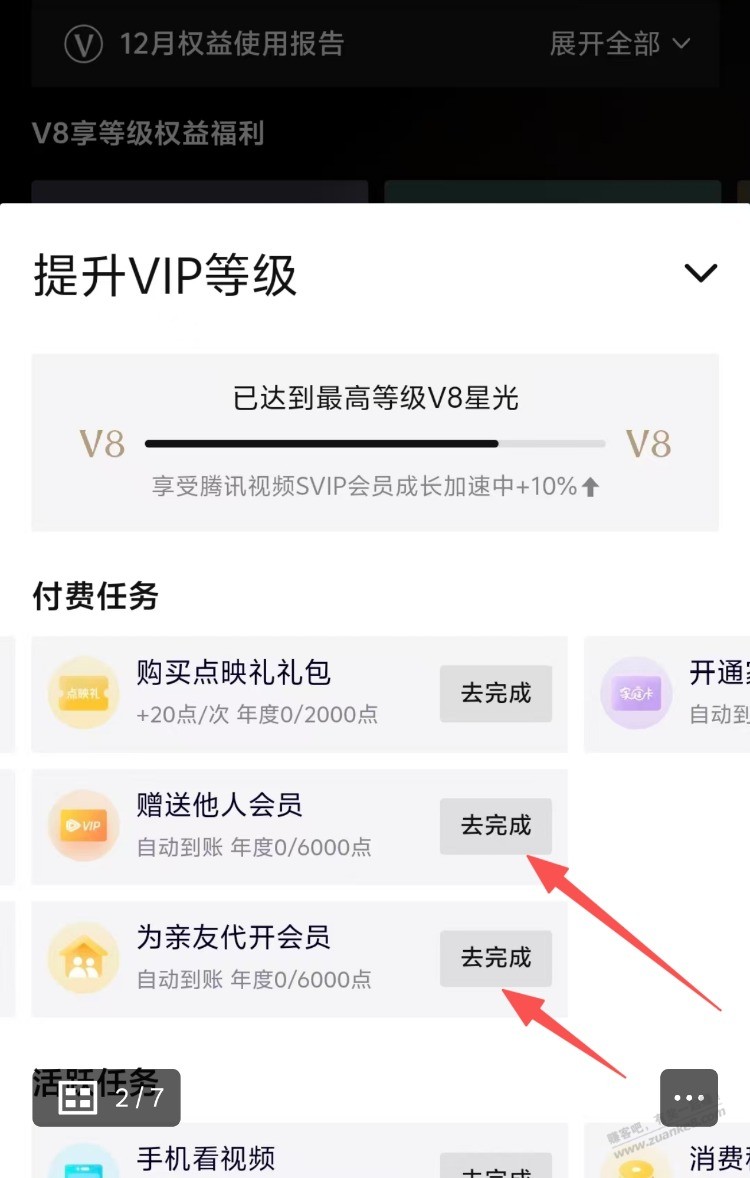The width and height of the screenshot is (750, 1178).
Task: Tap 去完成 for 为亲友代开会员
Action: tap(496, 958)
